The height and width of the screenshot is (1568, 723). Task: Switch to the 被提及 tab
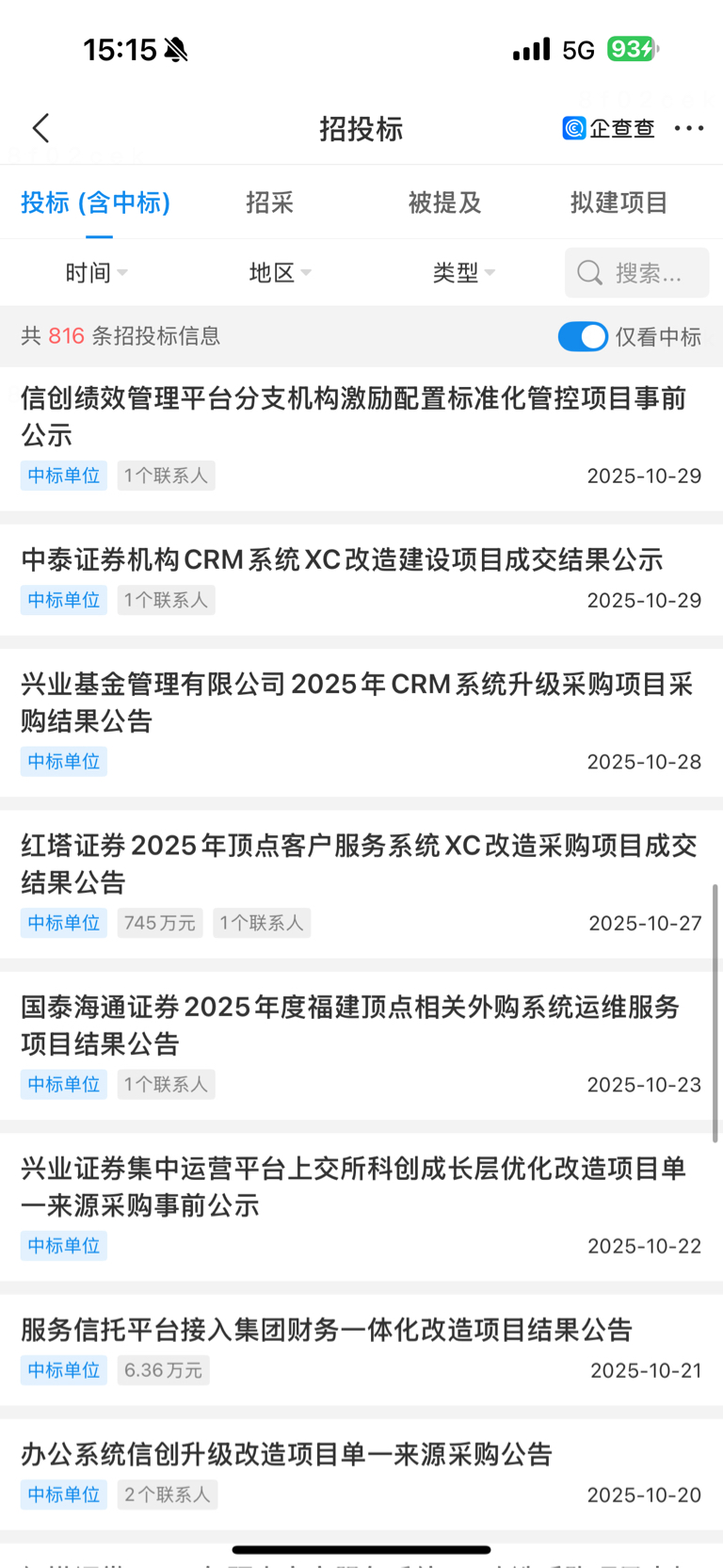(444, 202)
